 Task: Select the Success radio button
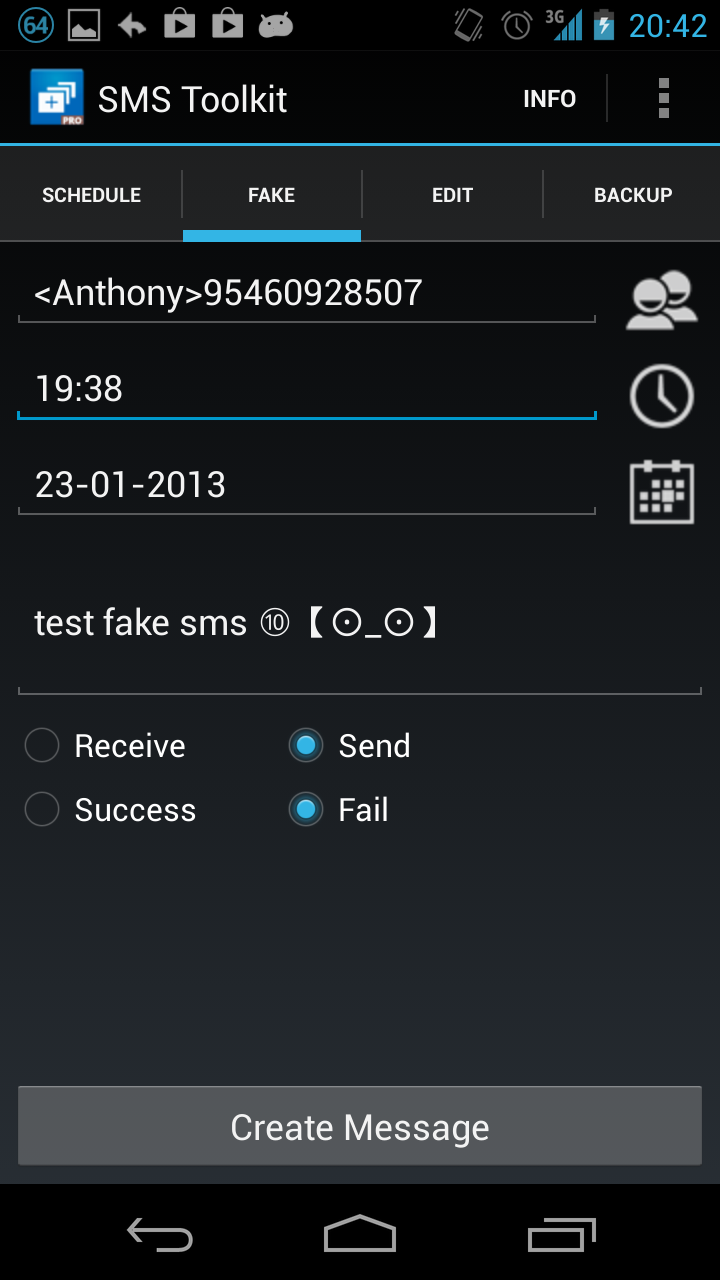tap(42, 809)
